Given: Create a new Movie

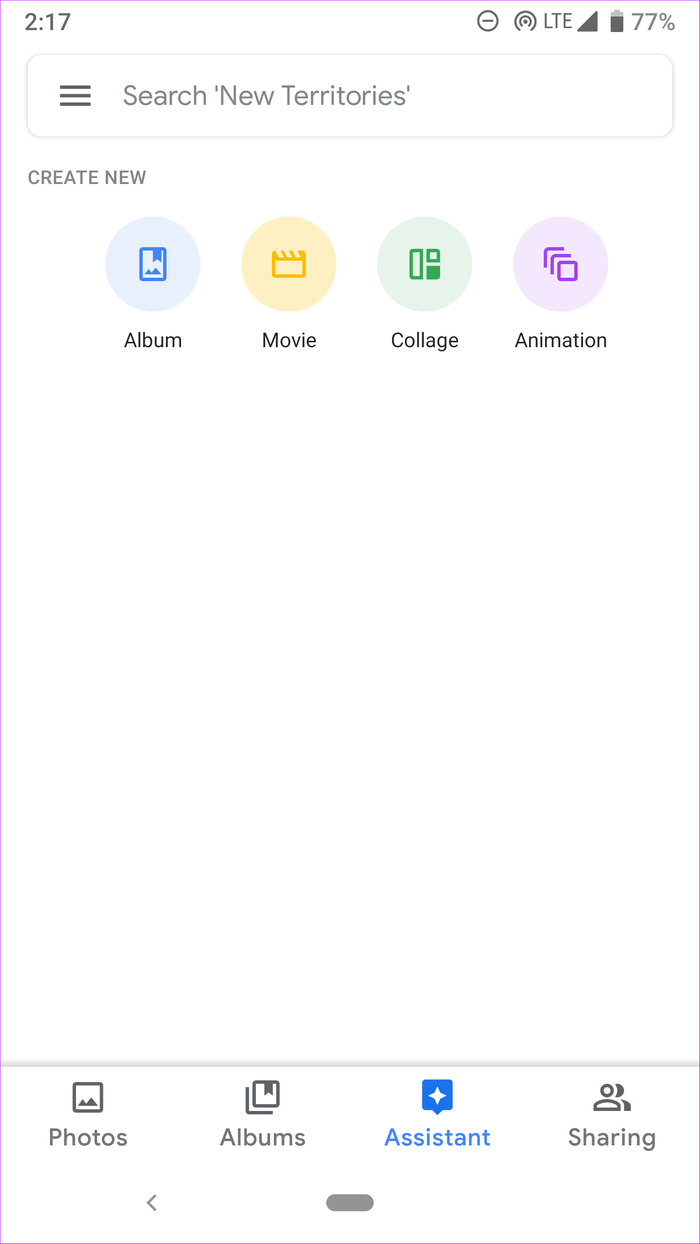Looking at the screenshot, I should tap(289, 265).
